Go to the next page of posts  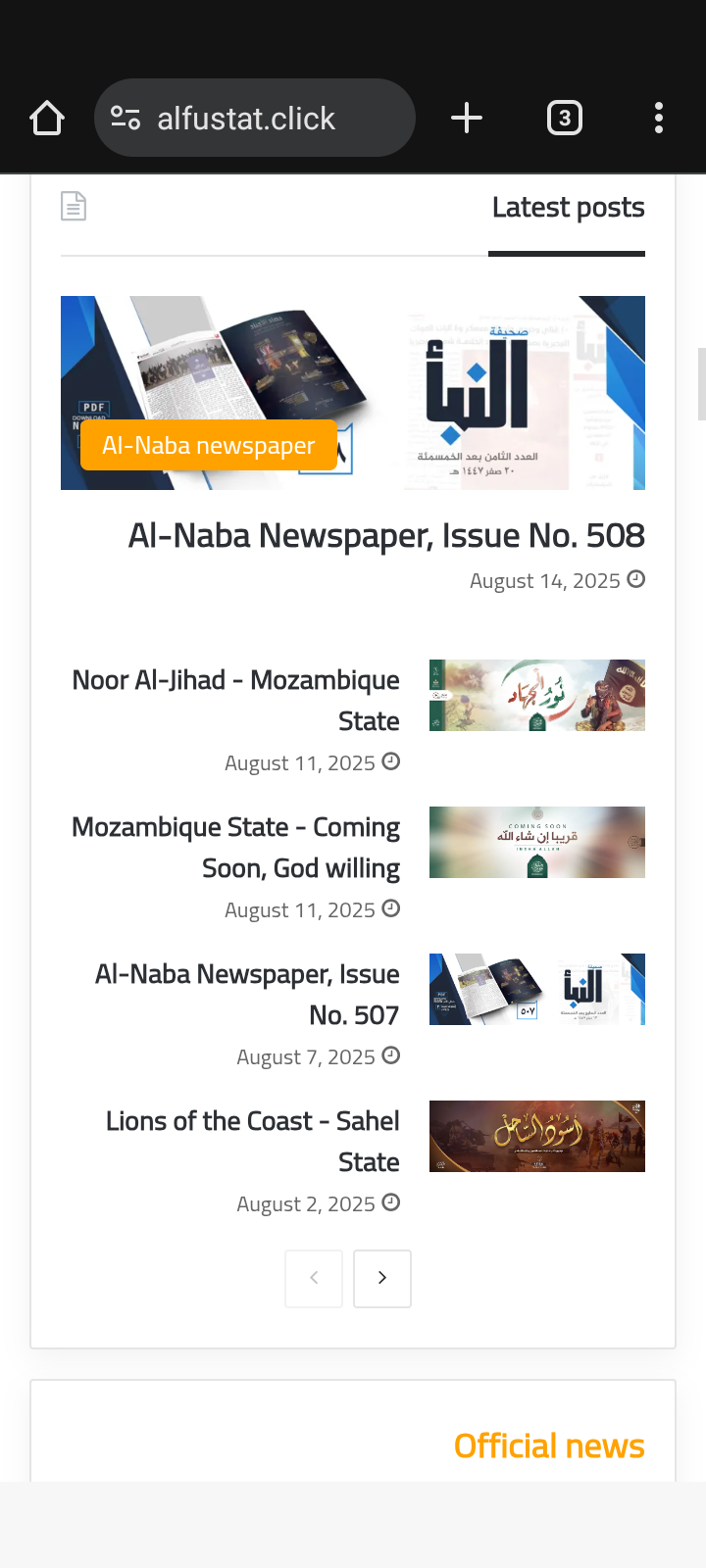(382, 1278)
